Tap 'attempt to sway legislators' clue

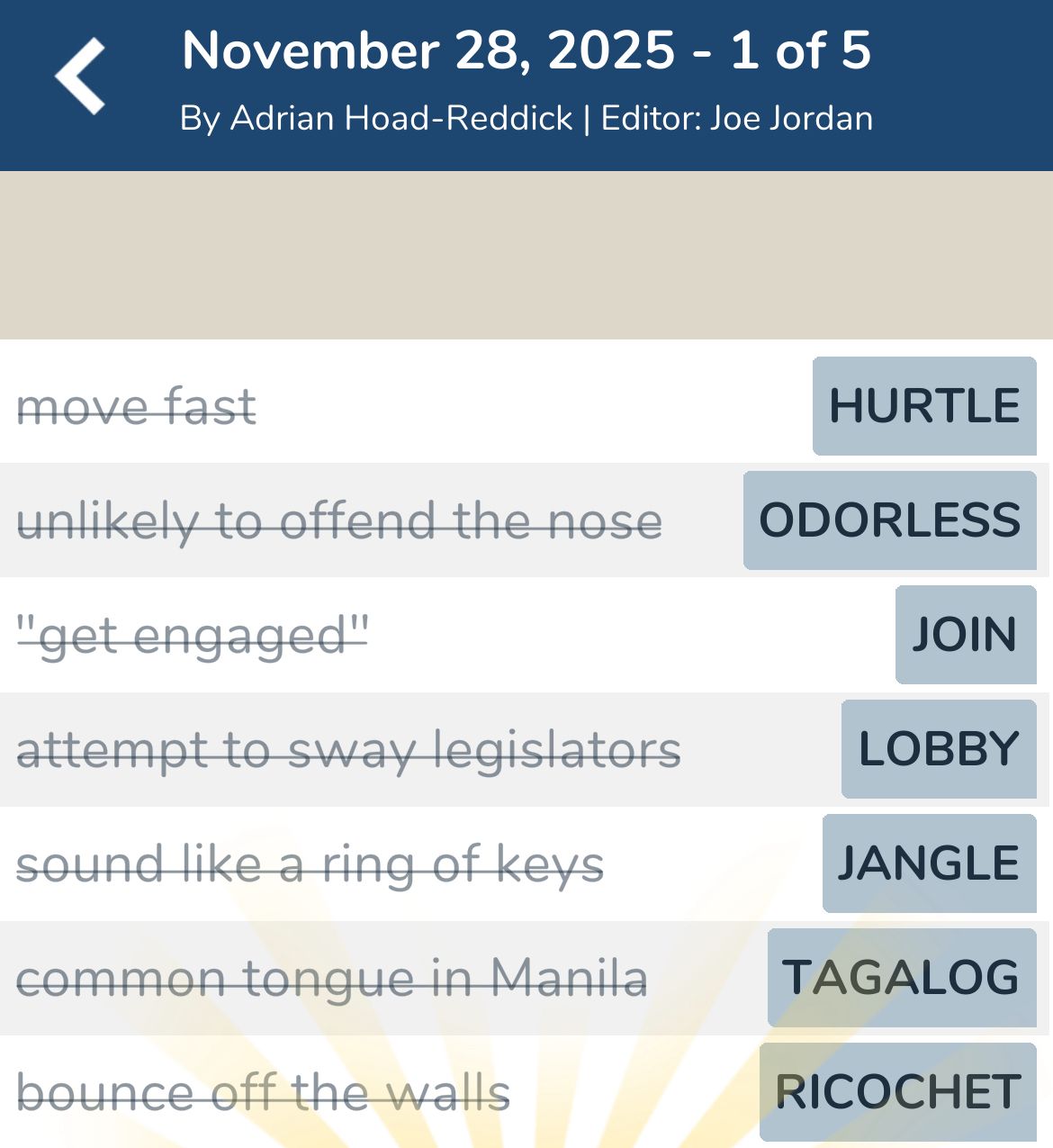[x=349, y=750]
